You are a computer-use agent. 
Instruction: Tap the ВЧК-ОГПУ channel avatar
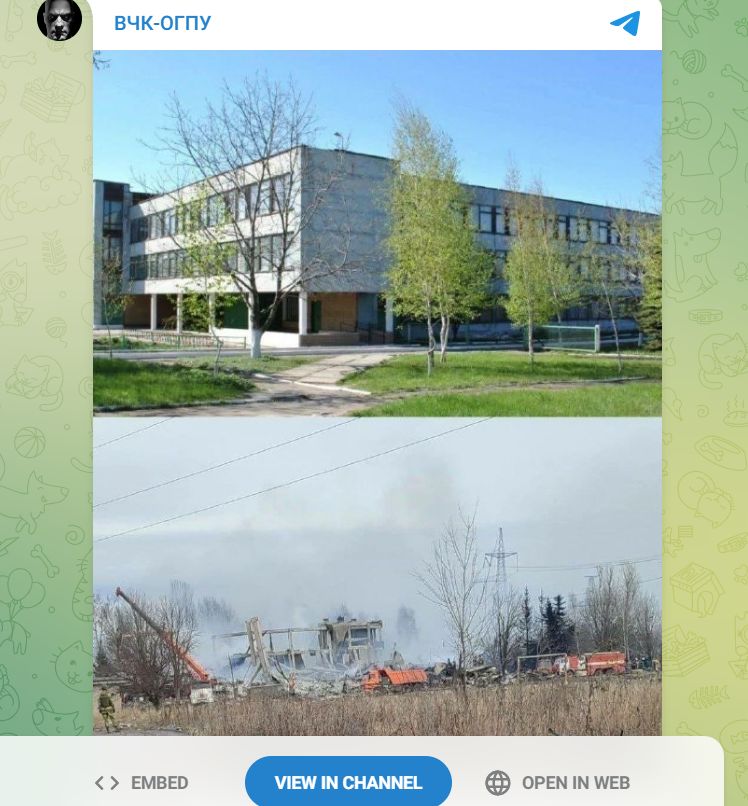click(x=59, y=19)
